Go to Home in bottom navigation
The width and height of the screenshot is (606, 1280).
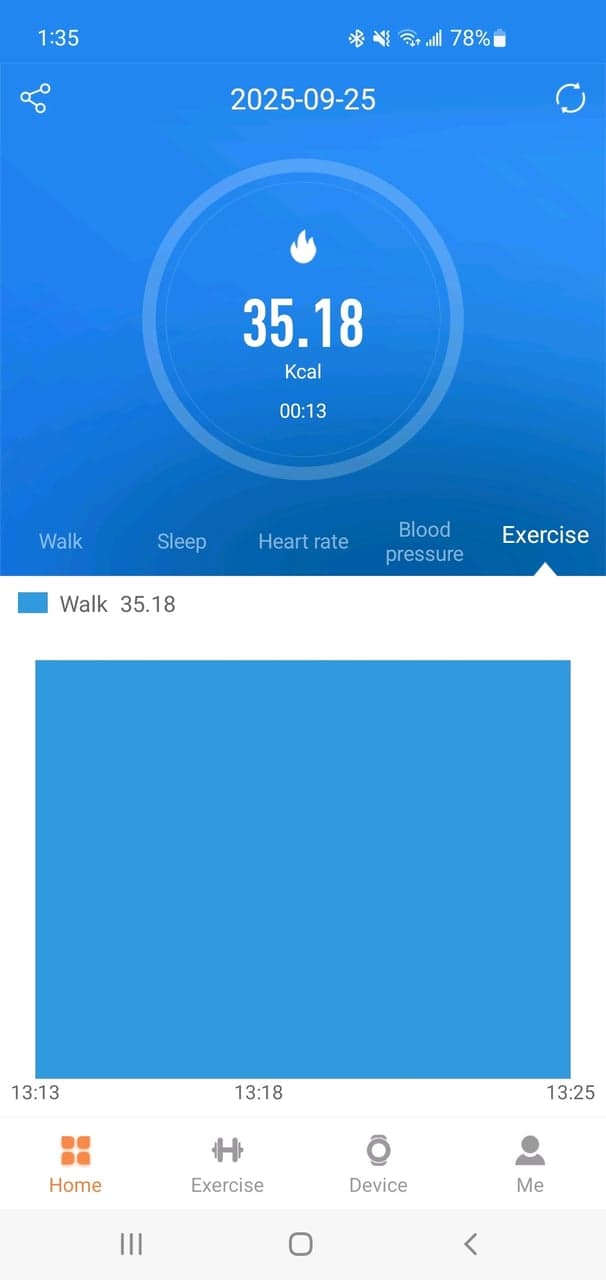coord(75,1164)
